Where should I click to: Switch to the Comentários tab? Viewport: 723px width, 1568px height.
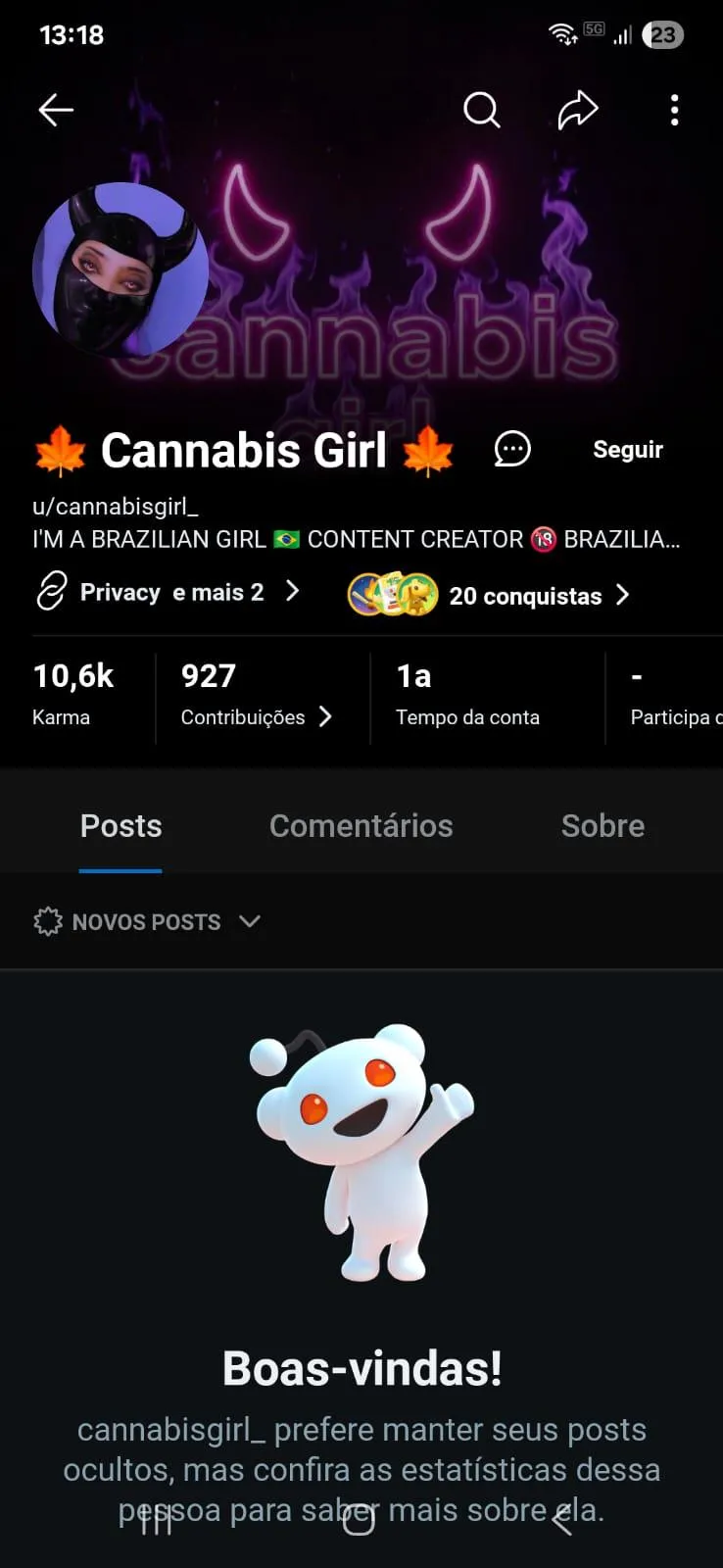pyautogui.click(x=361, y=826)
